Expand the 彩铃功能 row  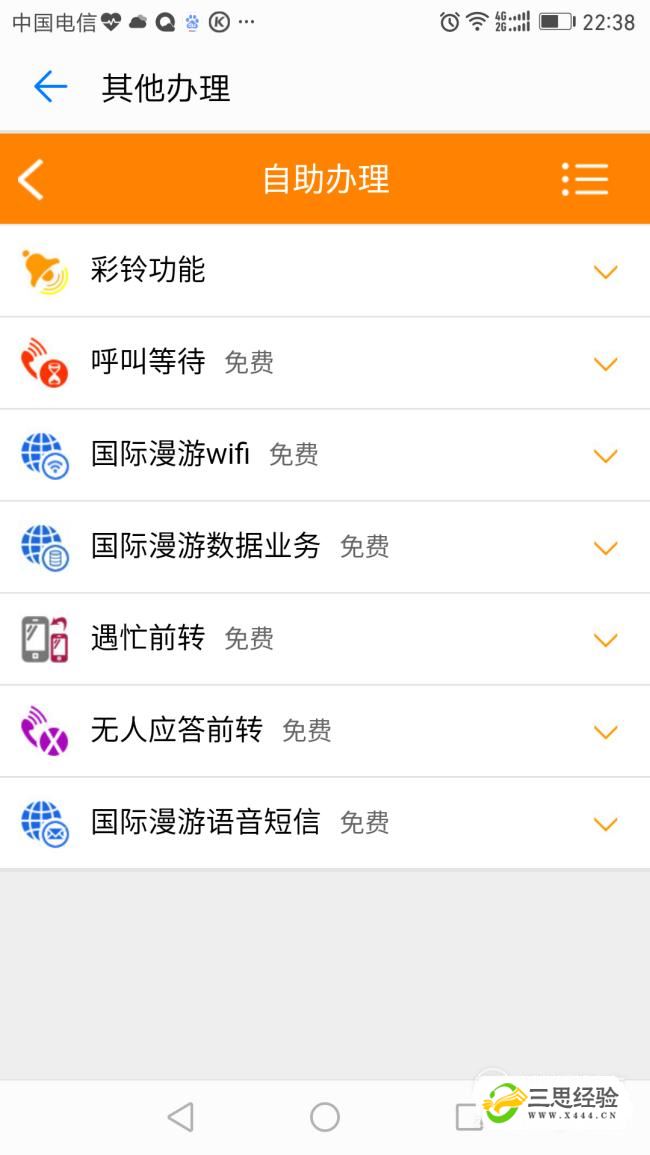(x=605, y=271)
